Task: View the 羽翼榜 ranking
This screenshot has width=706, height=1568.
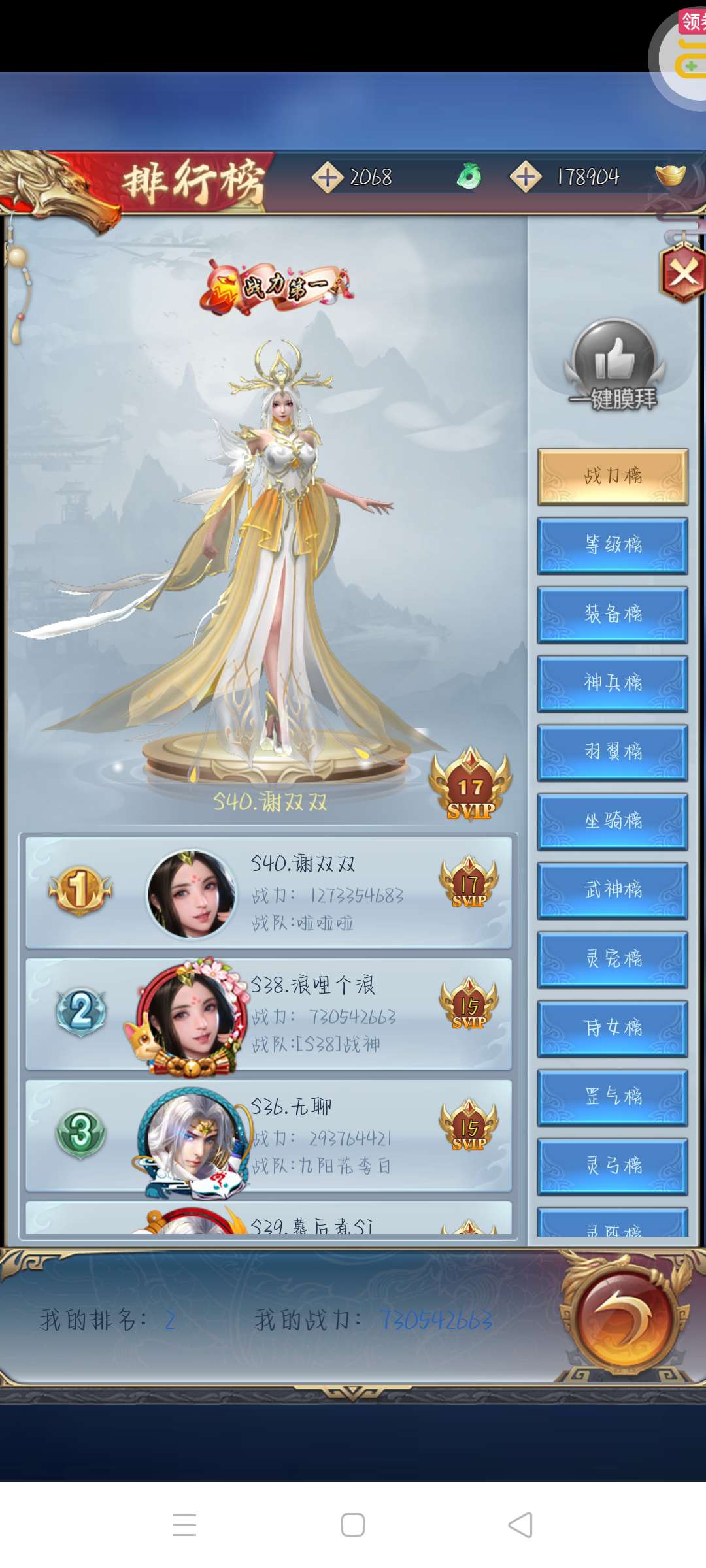Action: 613,753
